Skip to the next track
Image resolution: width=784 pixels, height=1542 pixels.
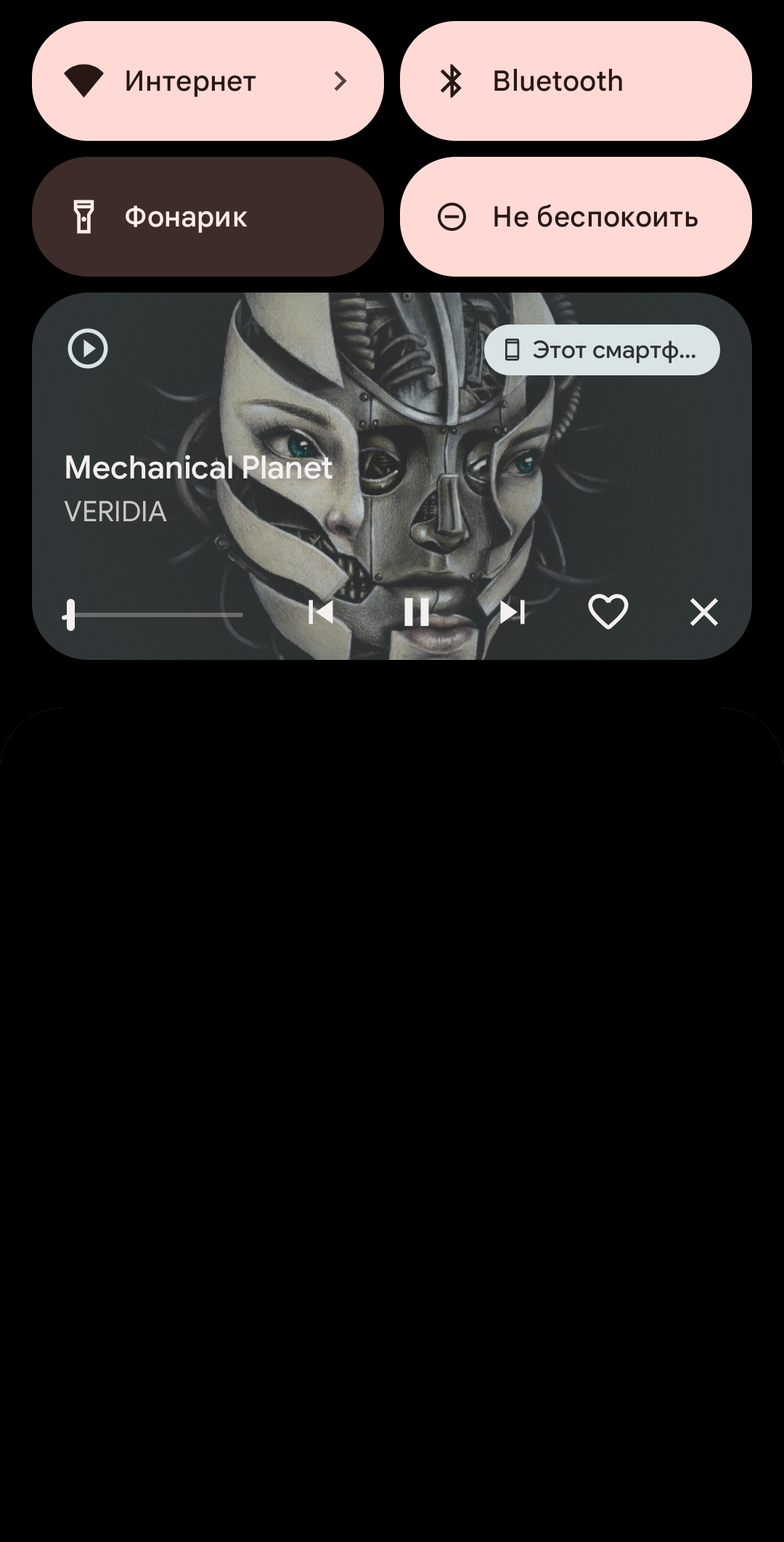[x=513, y=612]
